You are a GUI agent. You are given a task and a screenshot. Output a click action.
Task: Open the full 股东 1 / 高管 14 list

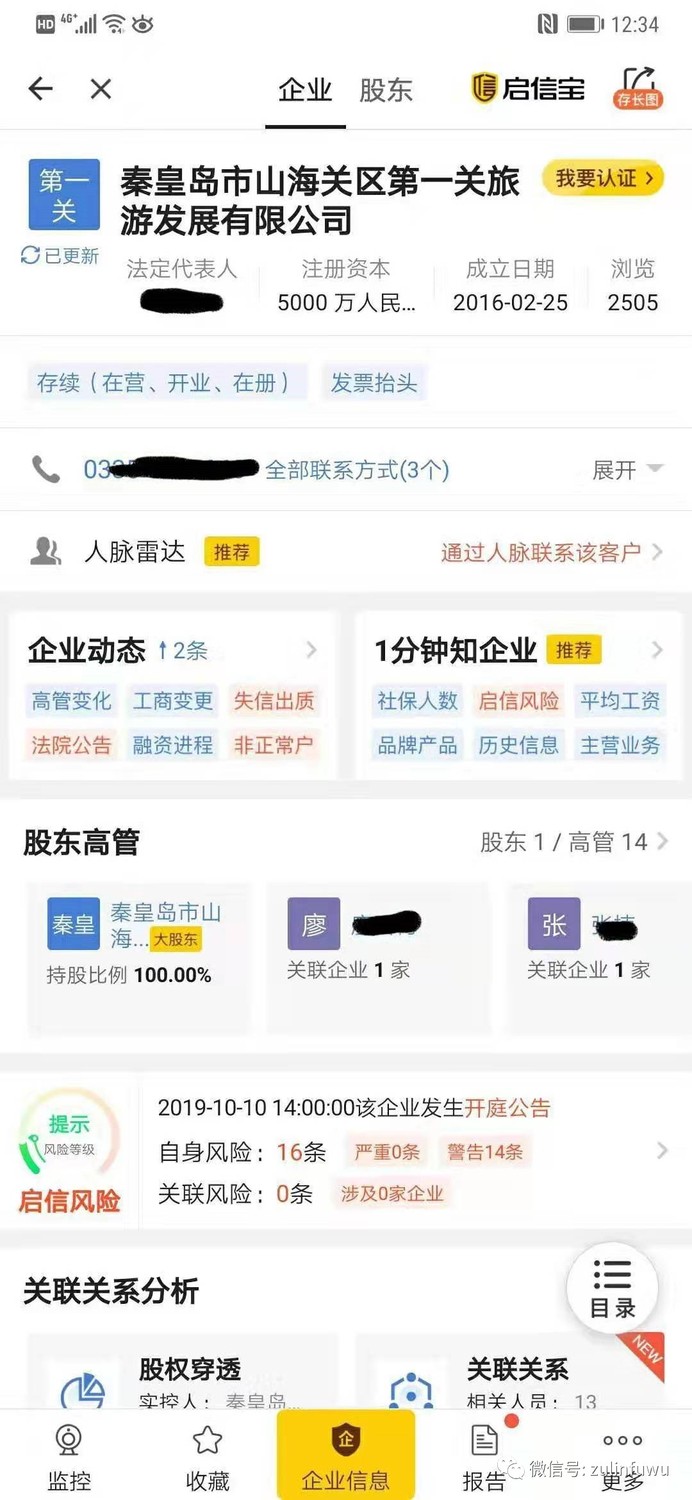point(573,843)
